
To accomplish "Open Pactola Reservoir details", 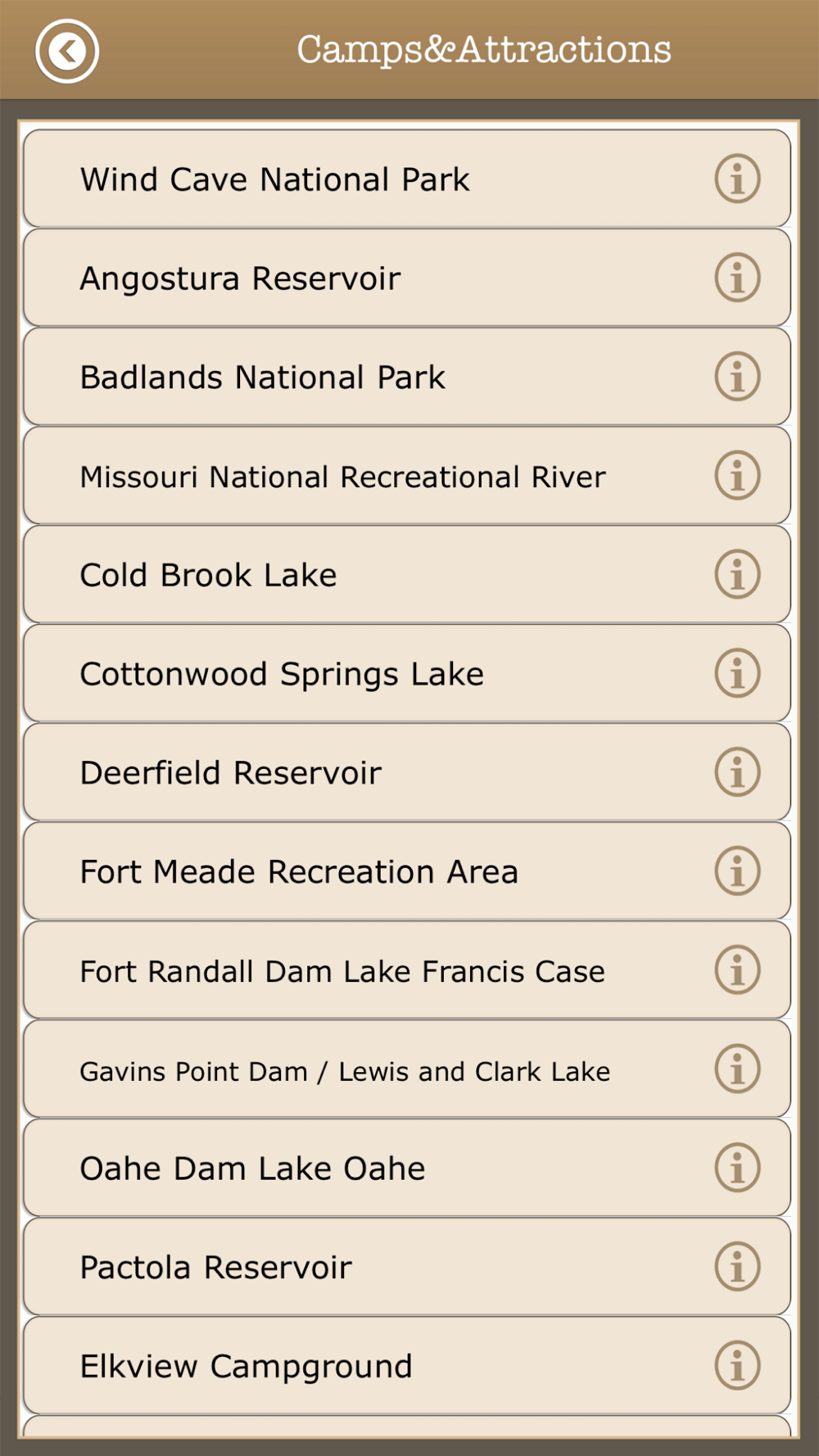I will (x=407, y=1267).
